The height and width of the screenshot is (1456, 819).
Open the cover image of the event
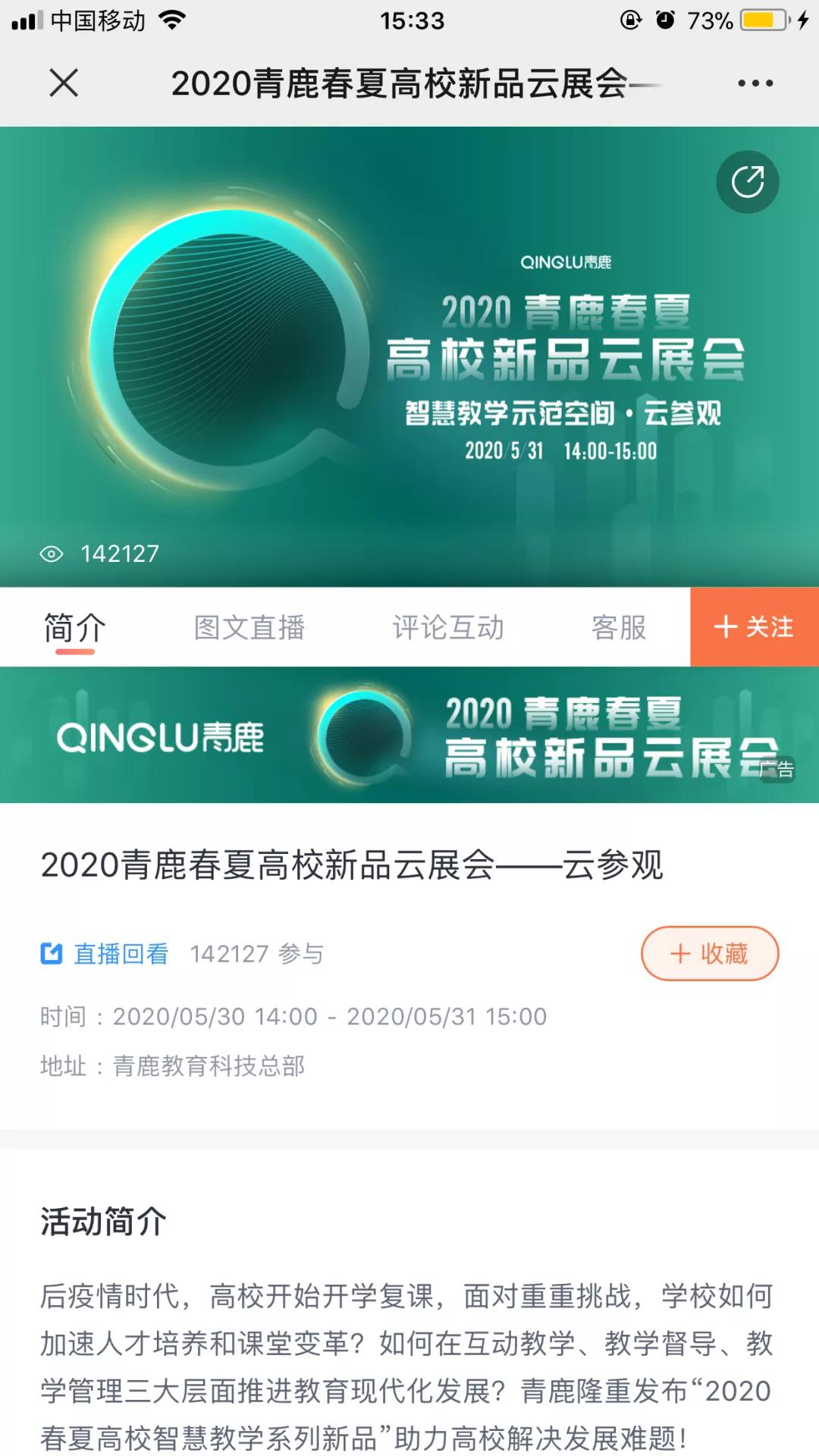[409, 356]
